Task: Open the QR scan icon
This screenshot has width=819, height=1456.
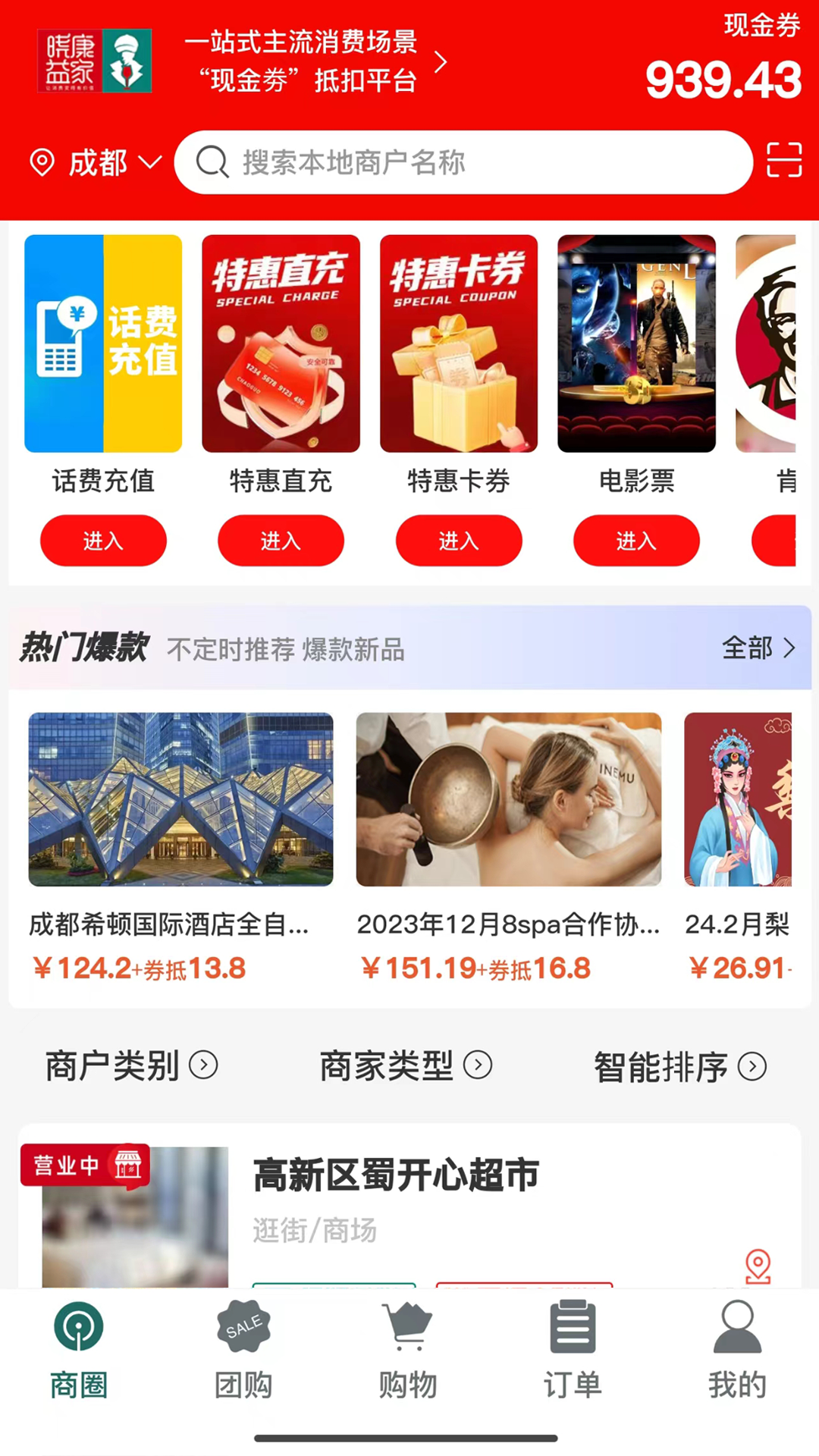Action: 783,160
